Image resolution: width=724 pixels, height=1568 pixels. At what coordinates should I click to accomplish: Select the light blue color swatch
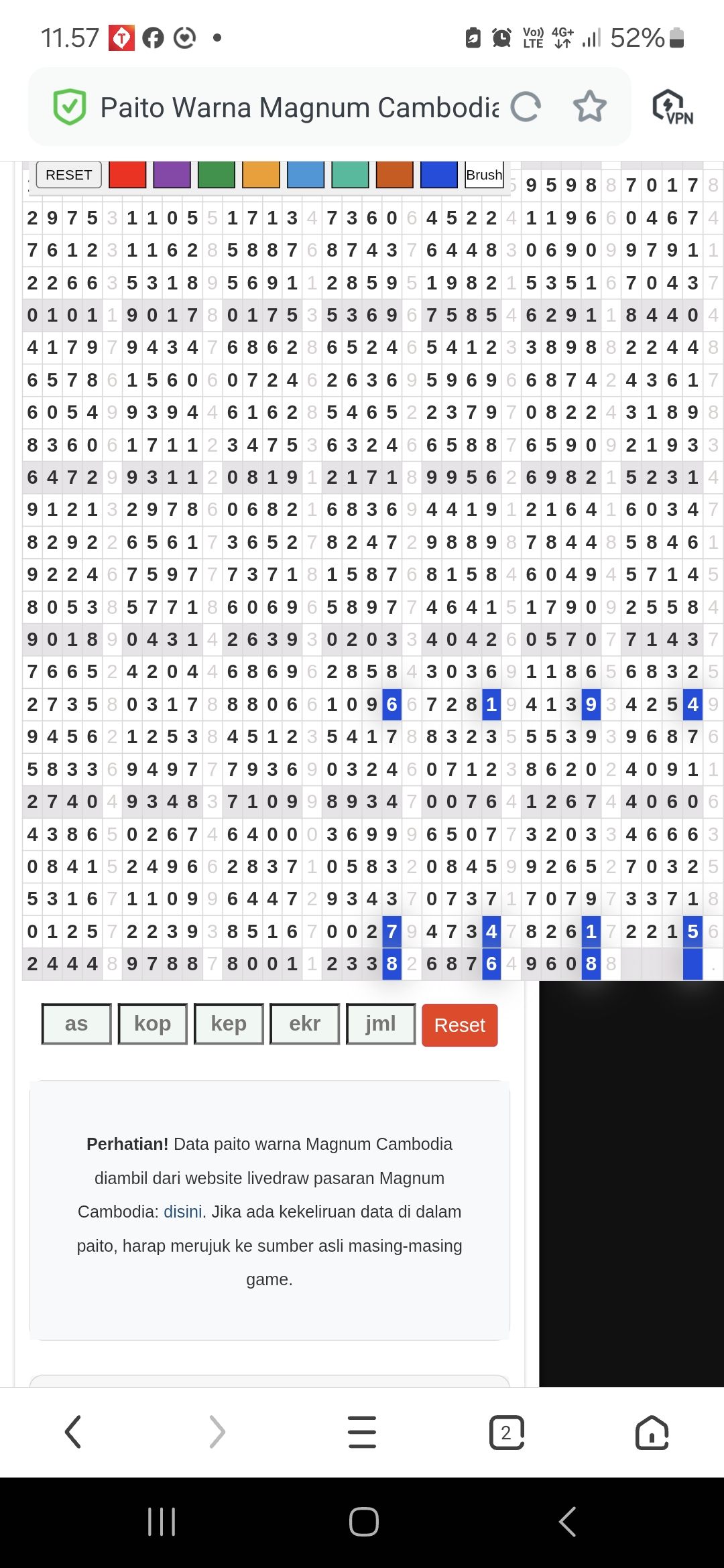(306, 175)
